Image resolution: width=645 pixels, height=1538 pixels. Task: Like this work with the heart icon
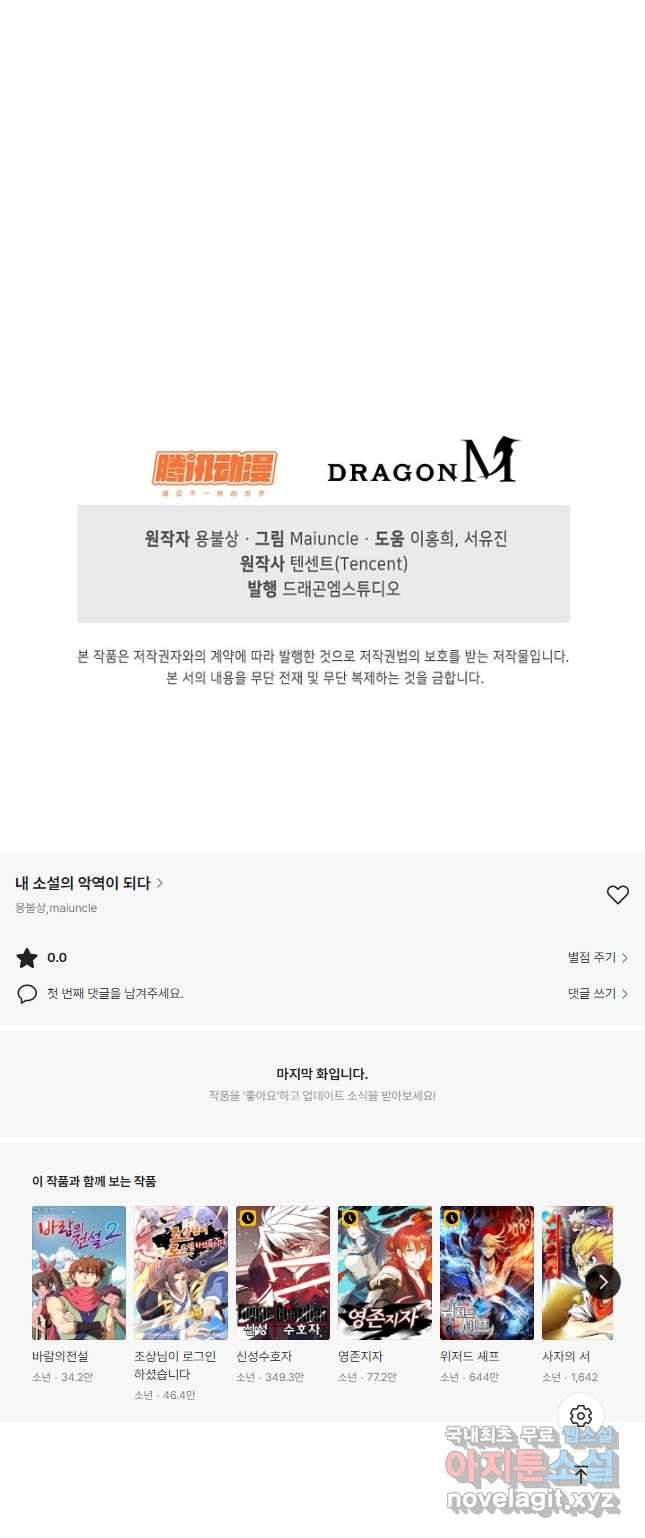click(618, 895)
